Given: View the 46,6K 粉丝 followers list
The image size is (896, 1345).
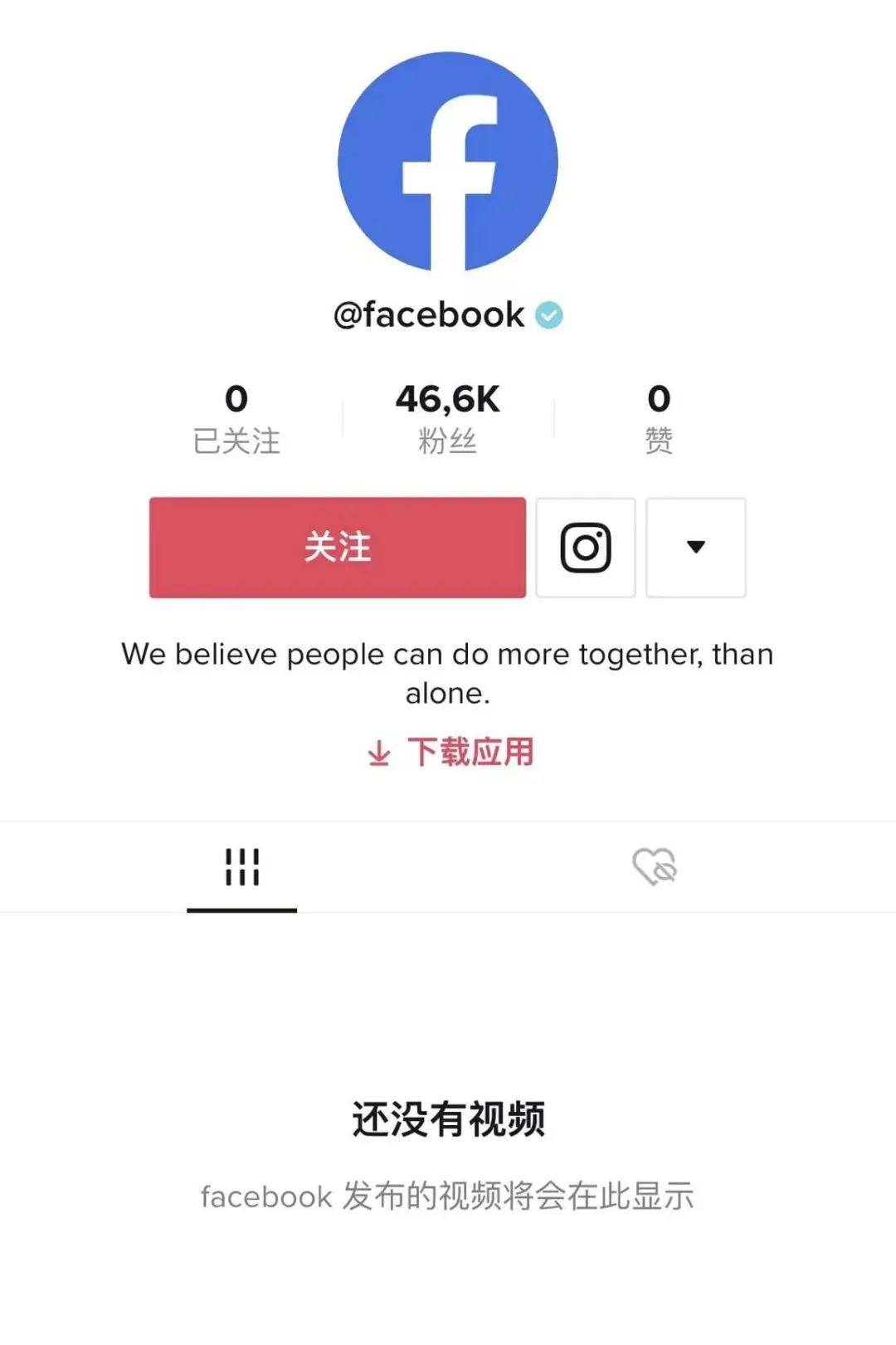Looking at the screenshot, I should [447, 418].
